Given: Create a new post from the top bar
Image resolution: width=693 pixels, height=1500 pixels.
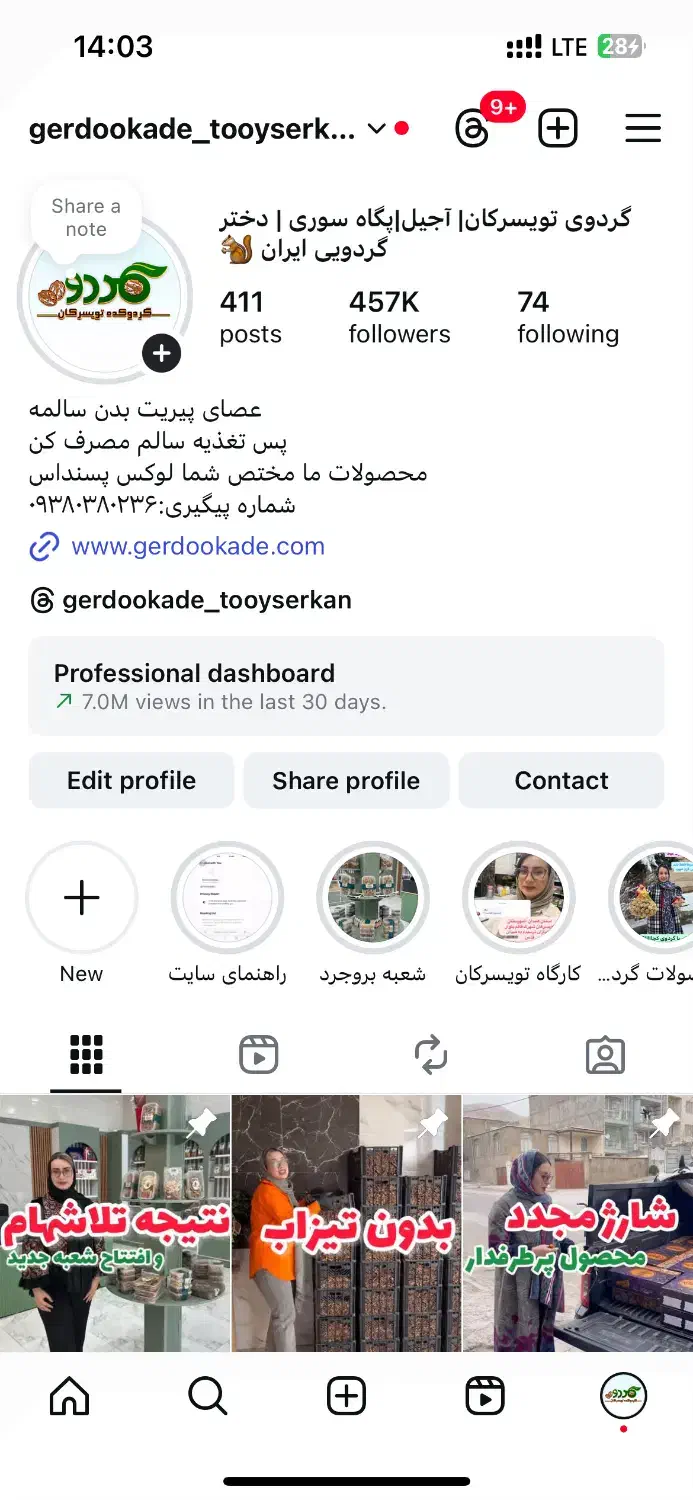Looking at the screenshot, I should pos(558,129).
